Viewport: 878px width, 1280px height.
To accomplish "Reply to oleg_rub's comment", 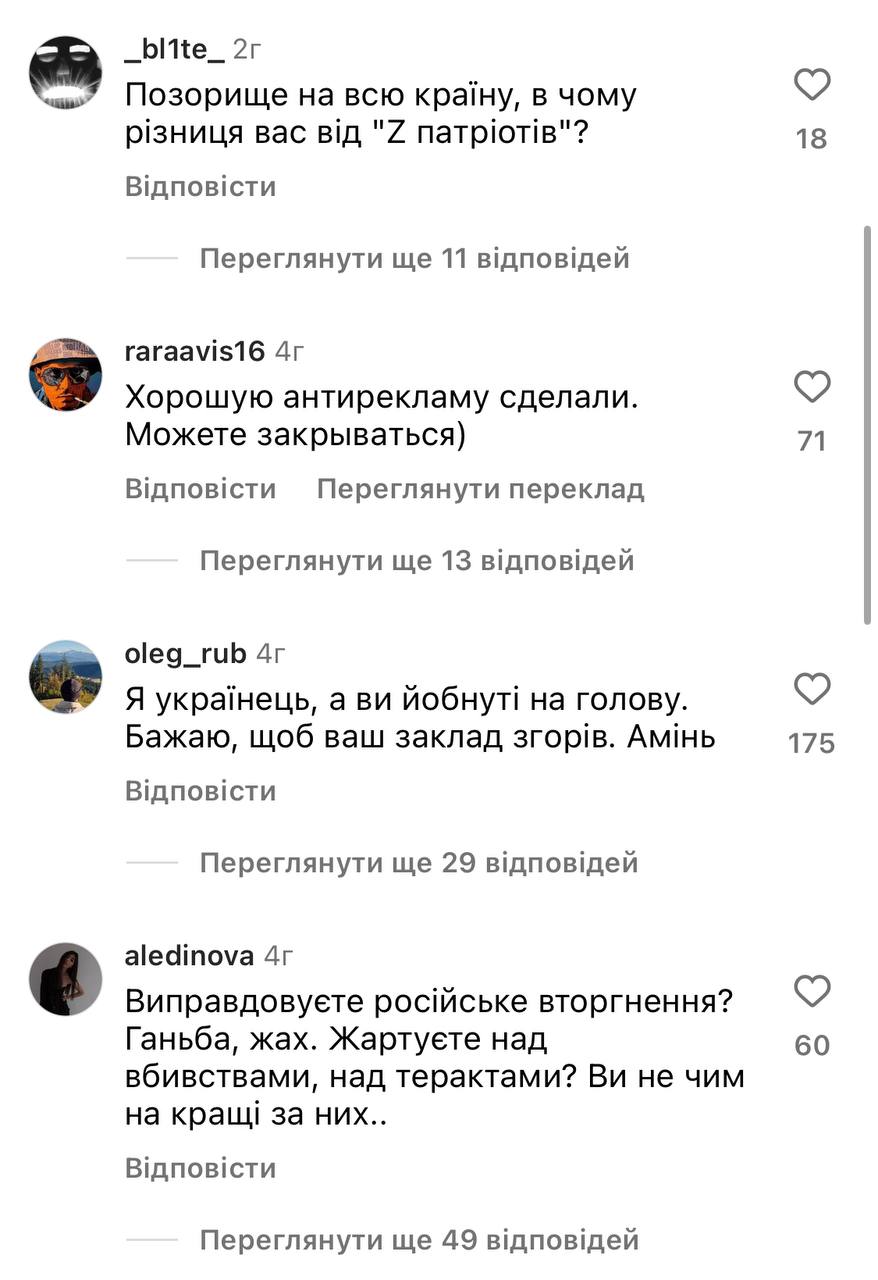I will (x=200, y=791).
